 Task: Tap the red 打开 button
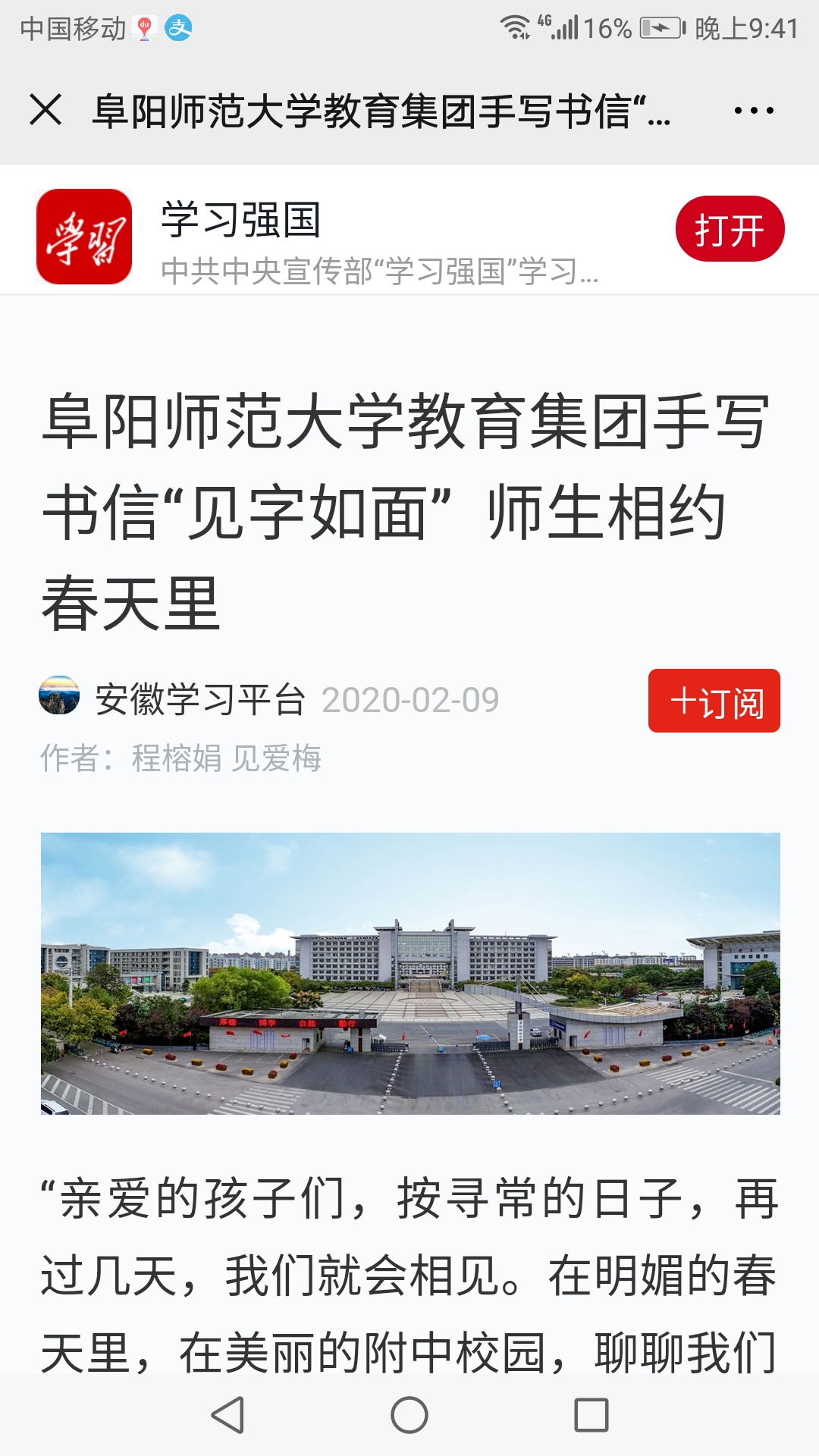[x=730, y=229]
